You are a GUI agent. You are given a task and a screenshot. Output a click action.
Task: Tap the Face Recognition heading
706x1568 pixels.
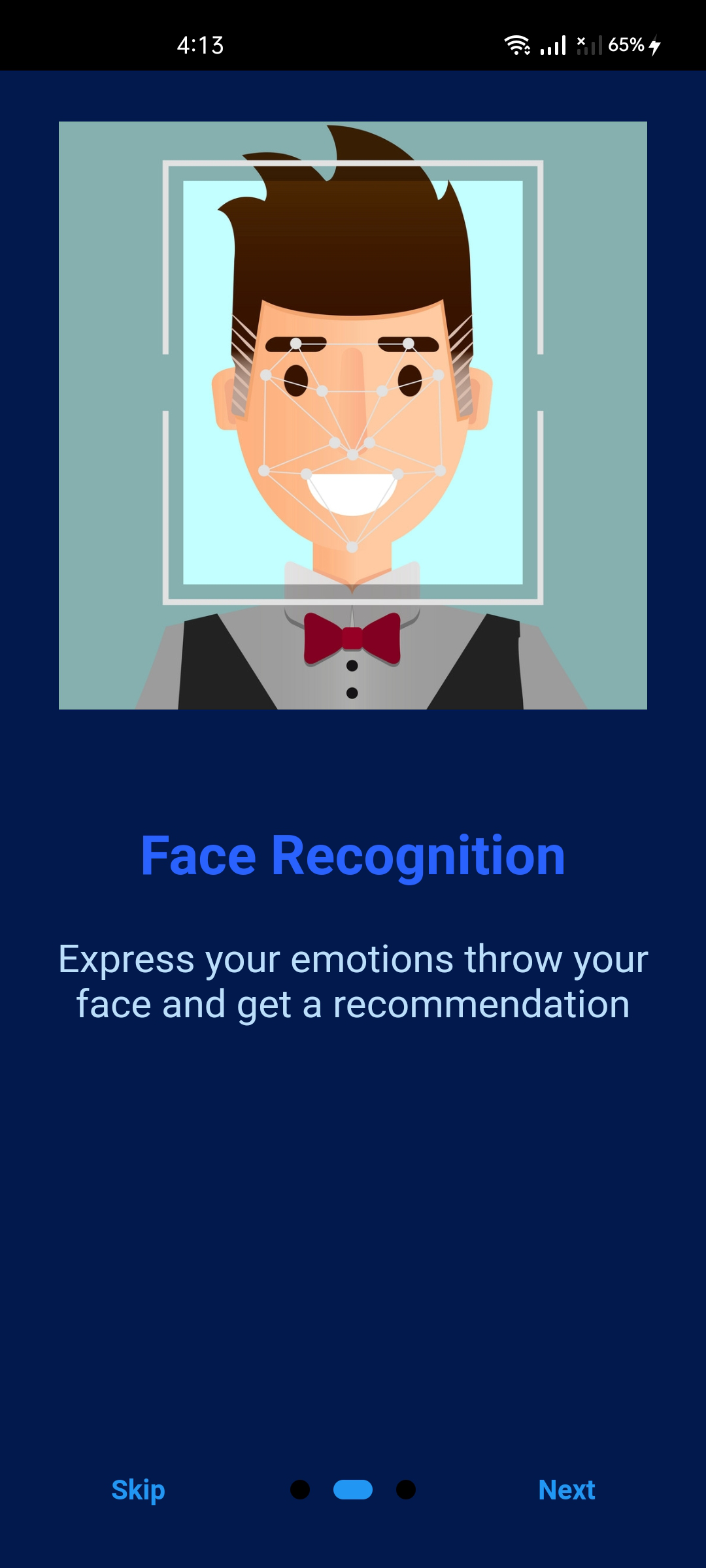[x=353, y=856]
